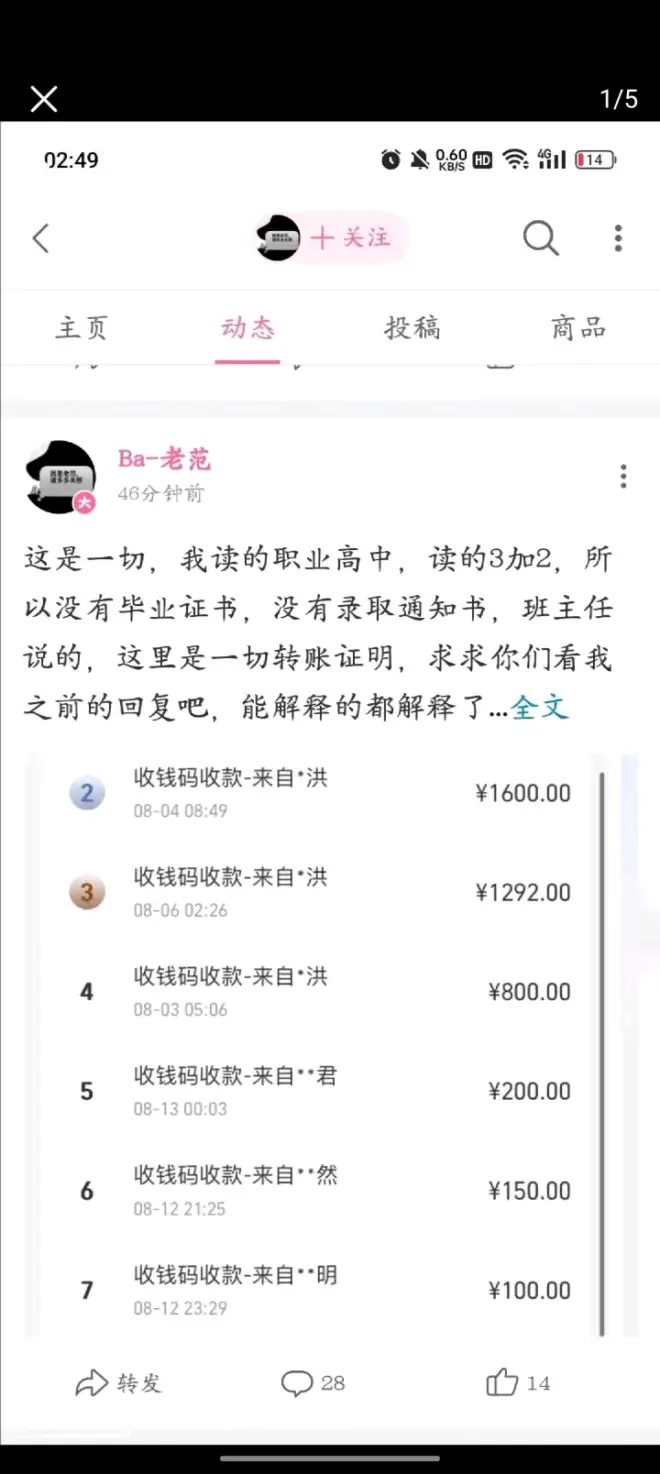This screenshot has height=1474, width=660.
Task: Open the top bar overflow menu
Action: click(x=618, y=238)
